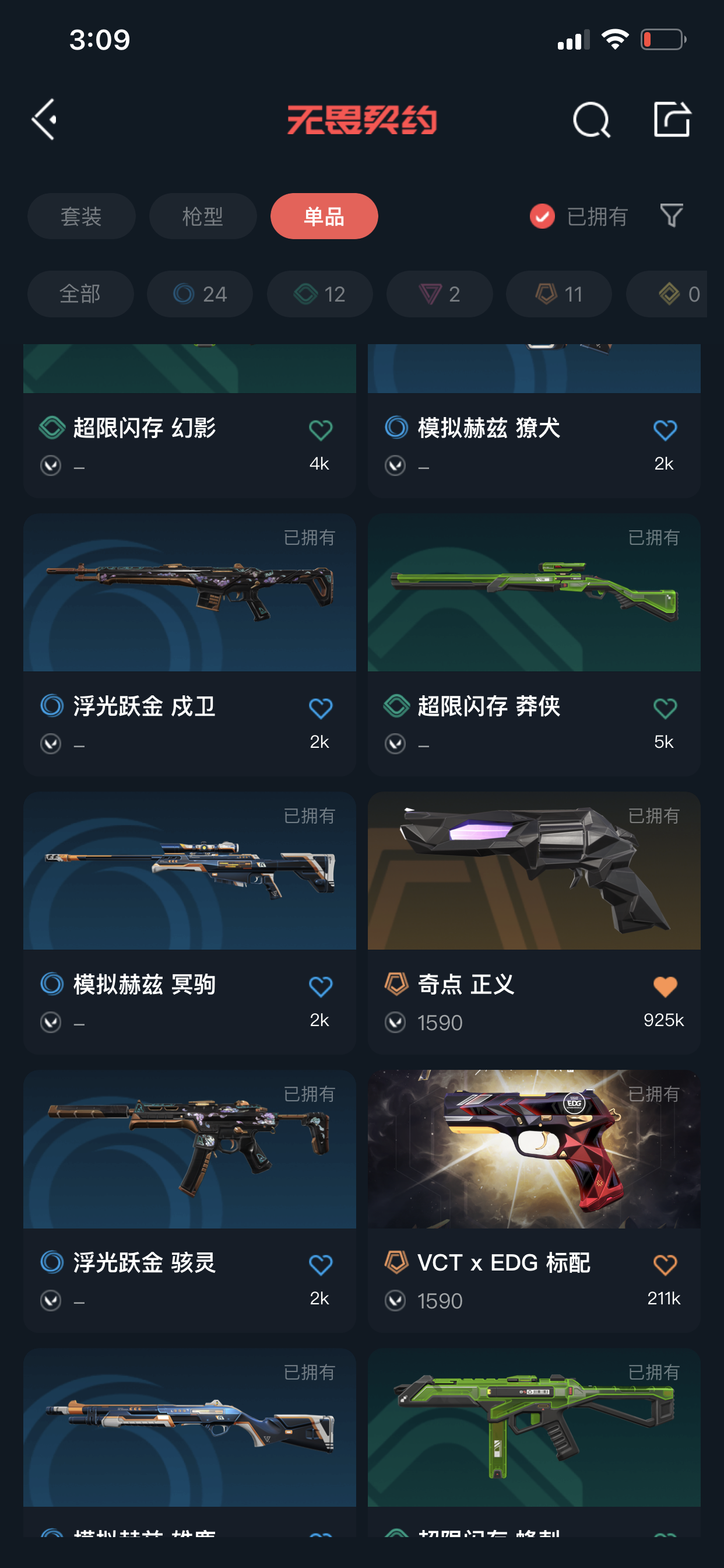Open the filter funnel icon

671,215
